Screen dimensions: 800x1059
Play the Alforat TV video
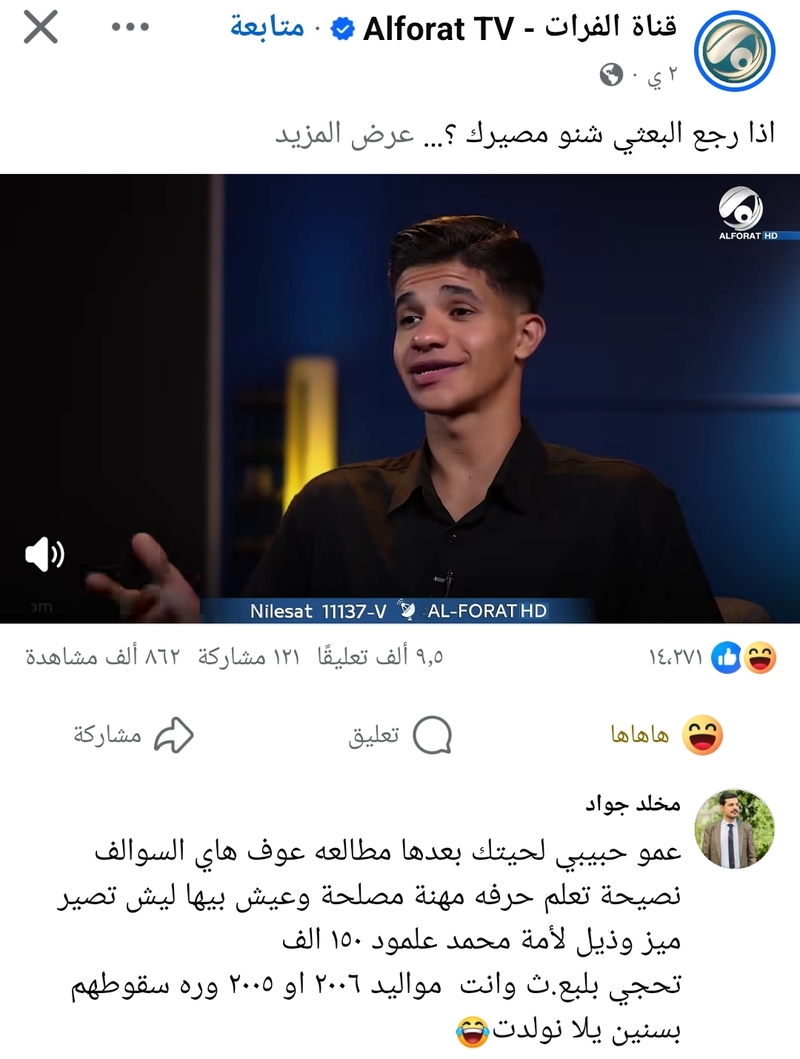tap(400, 398)
